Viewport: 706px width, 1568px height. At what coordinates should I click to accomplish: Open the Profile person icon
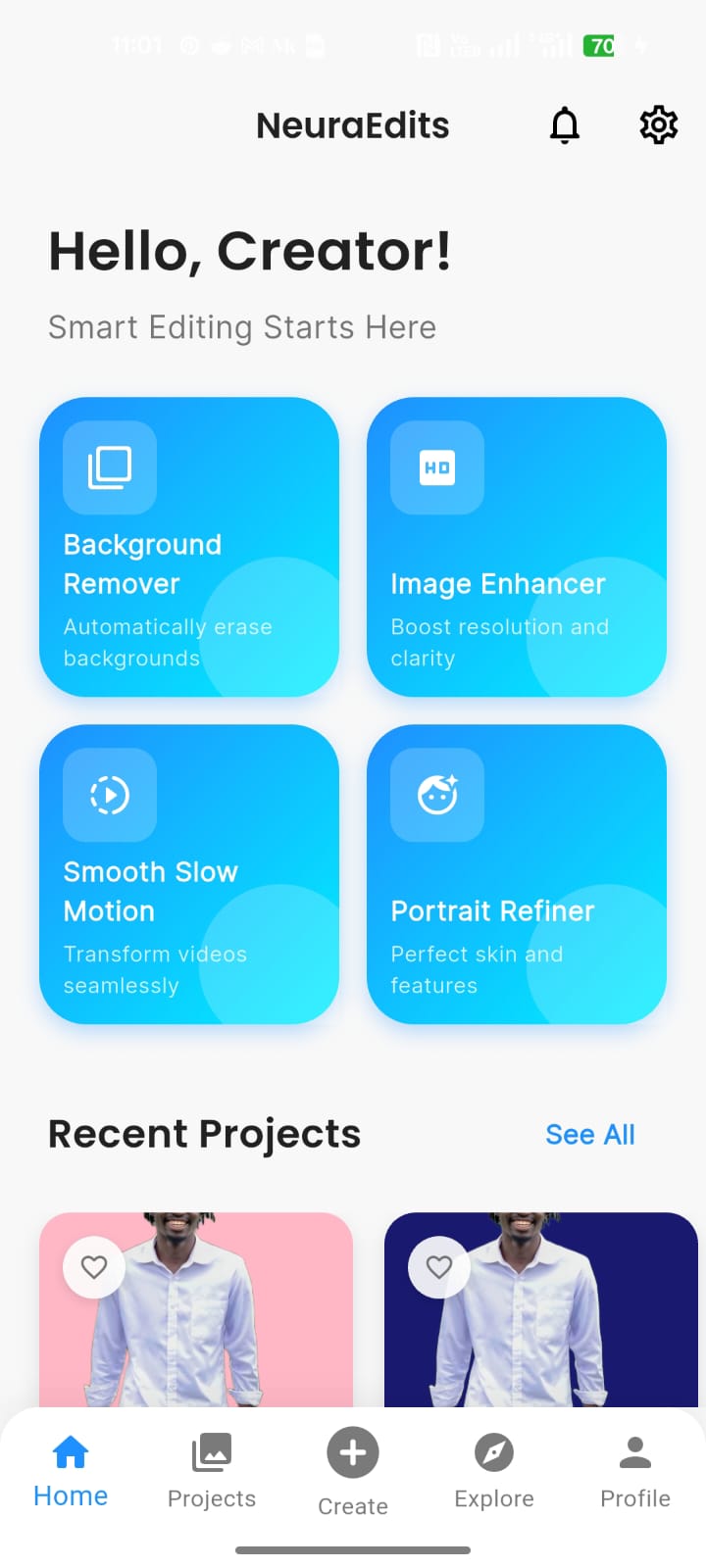[634, 1452]
